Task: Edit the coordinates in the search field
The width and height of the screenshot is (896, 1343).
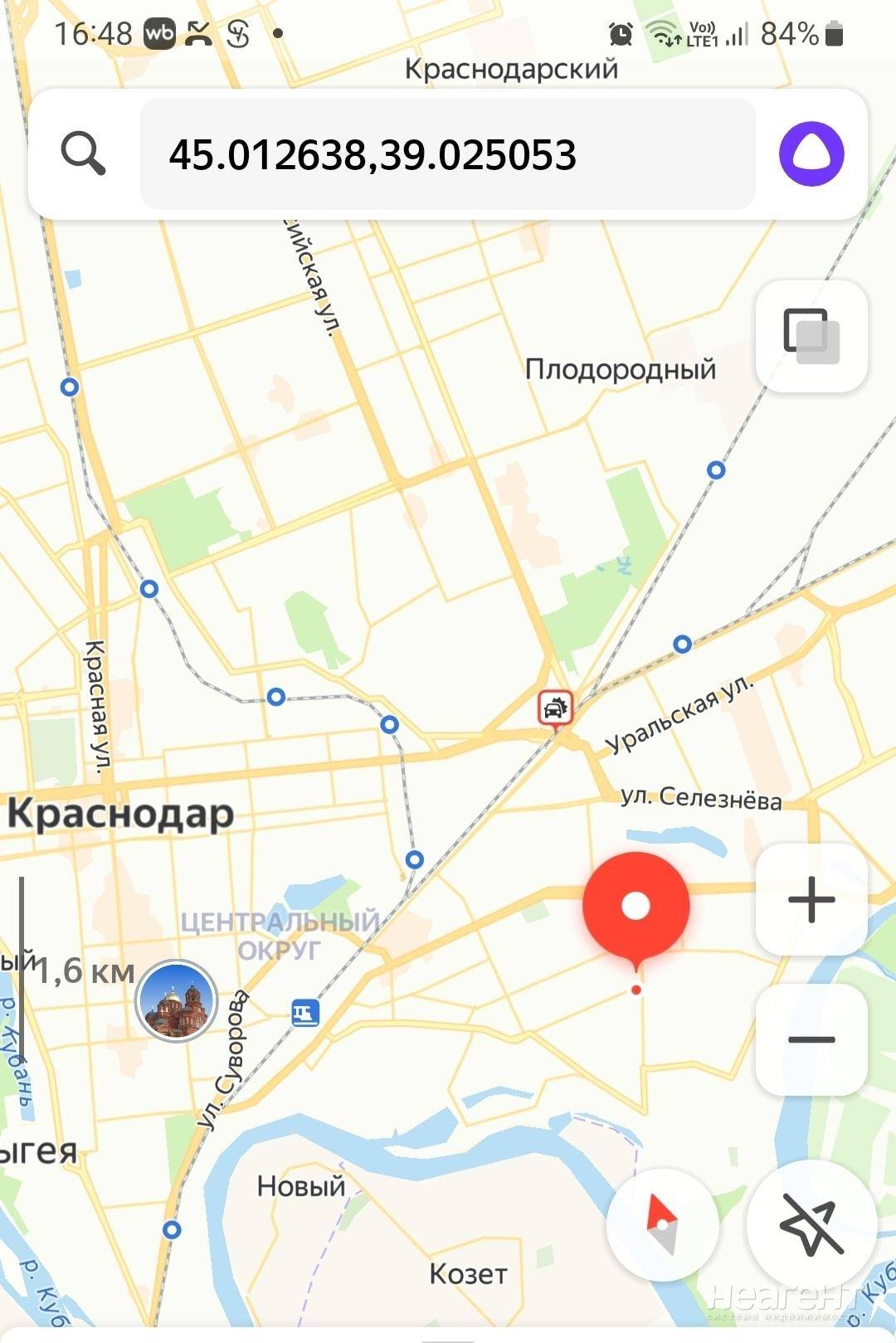Action: coord(448,154)
